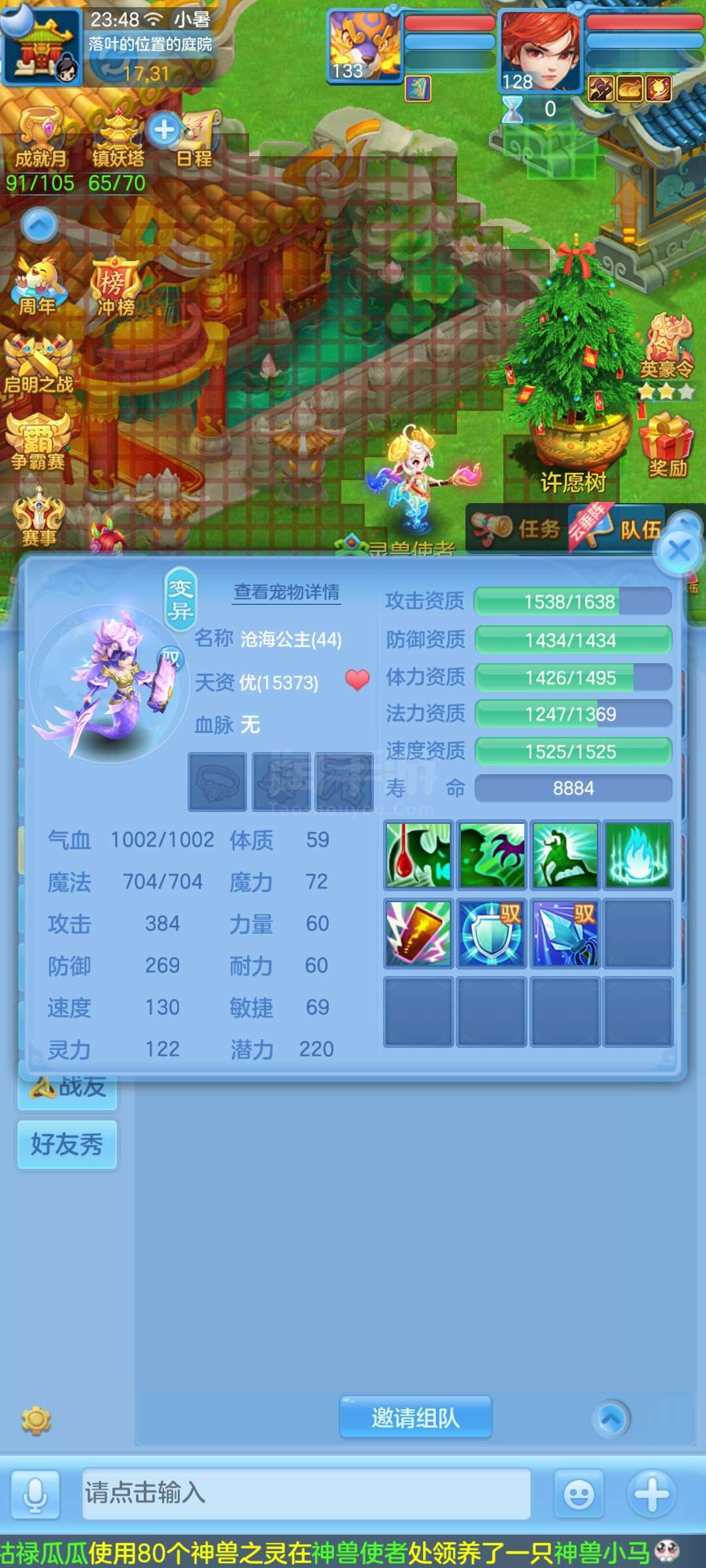The image size is (706, 1568).
Task: Open the emoji picker
Action: pyautogui.click(x=579, y=1494)
